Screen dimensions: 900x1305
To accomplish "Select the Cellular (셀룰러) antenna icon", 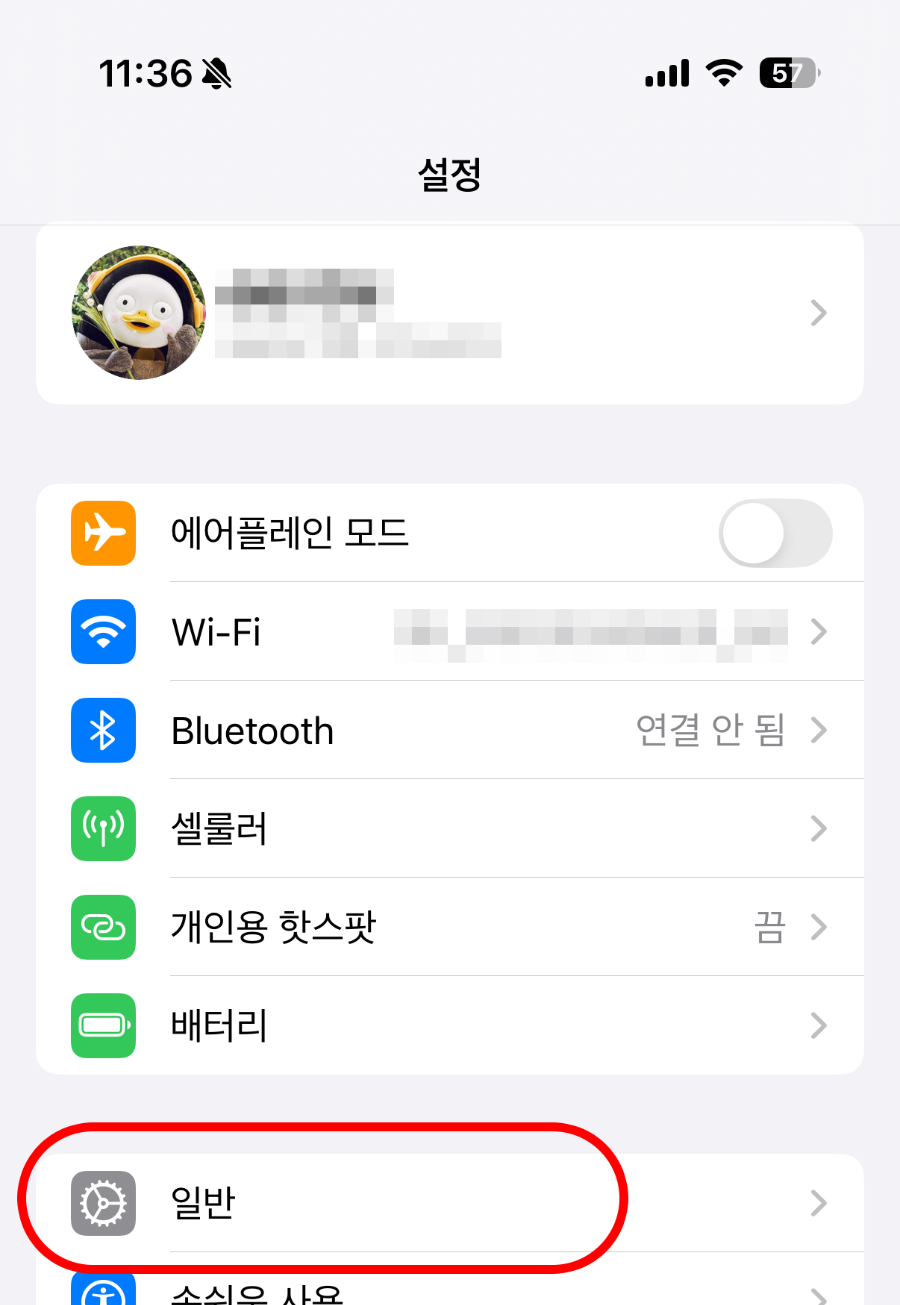I will [103, 828].
